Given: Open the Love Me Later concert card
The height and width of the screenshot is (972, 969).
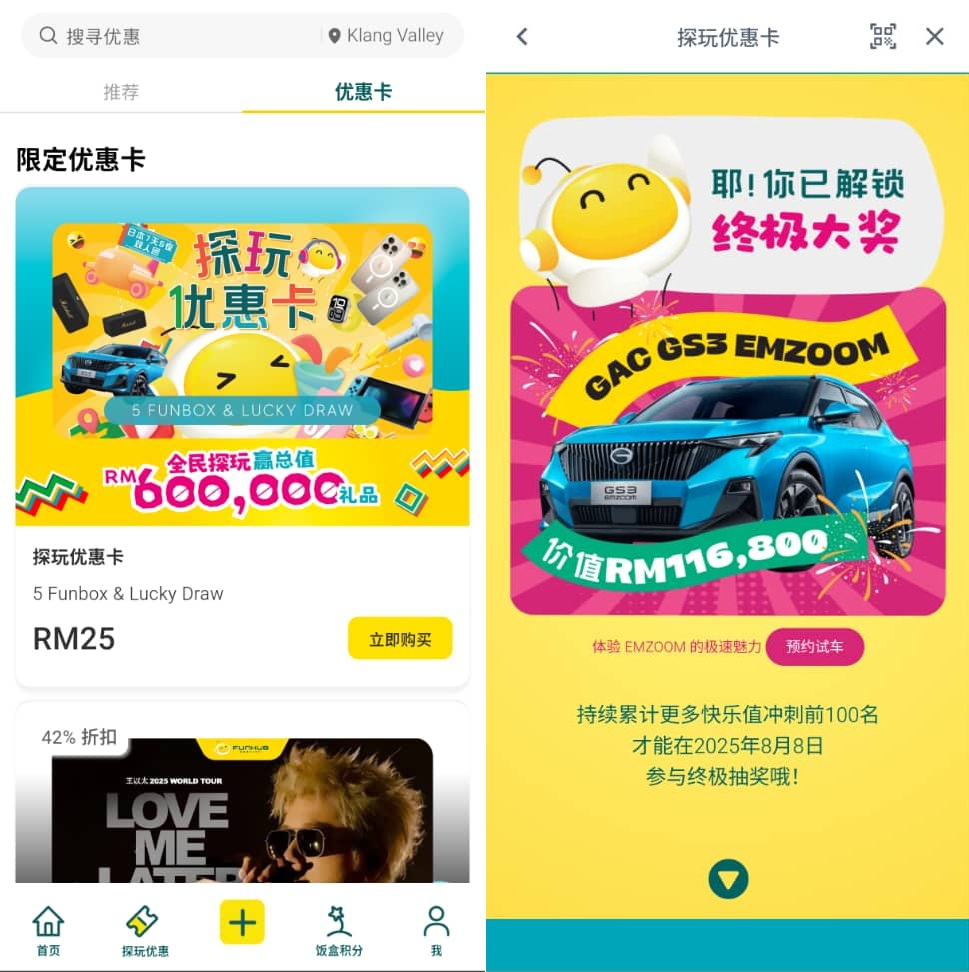Looking at the screenshot, I should 242,810.
